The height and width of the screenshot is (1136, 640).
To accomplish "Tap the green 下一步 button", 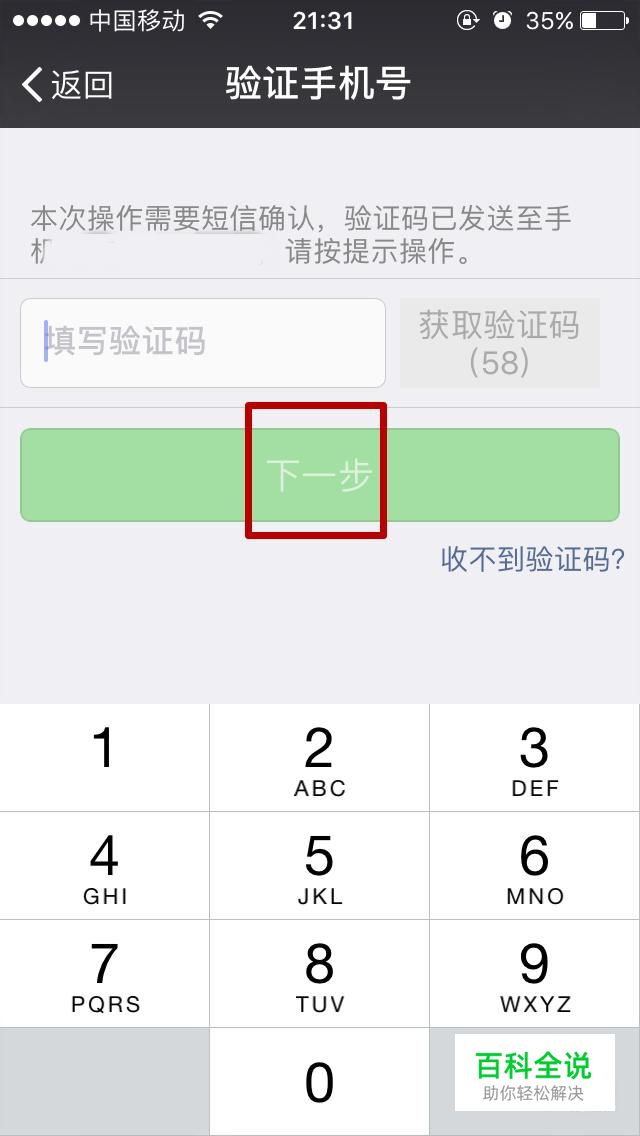I will (320, 475).
